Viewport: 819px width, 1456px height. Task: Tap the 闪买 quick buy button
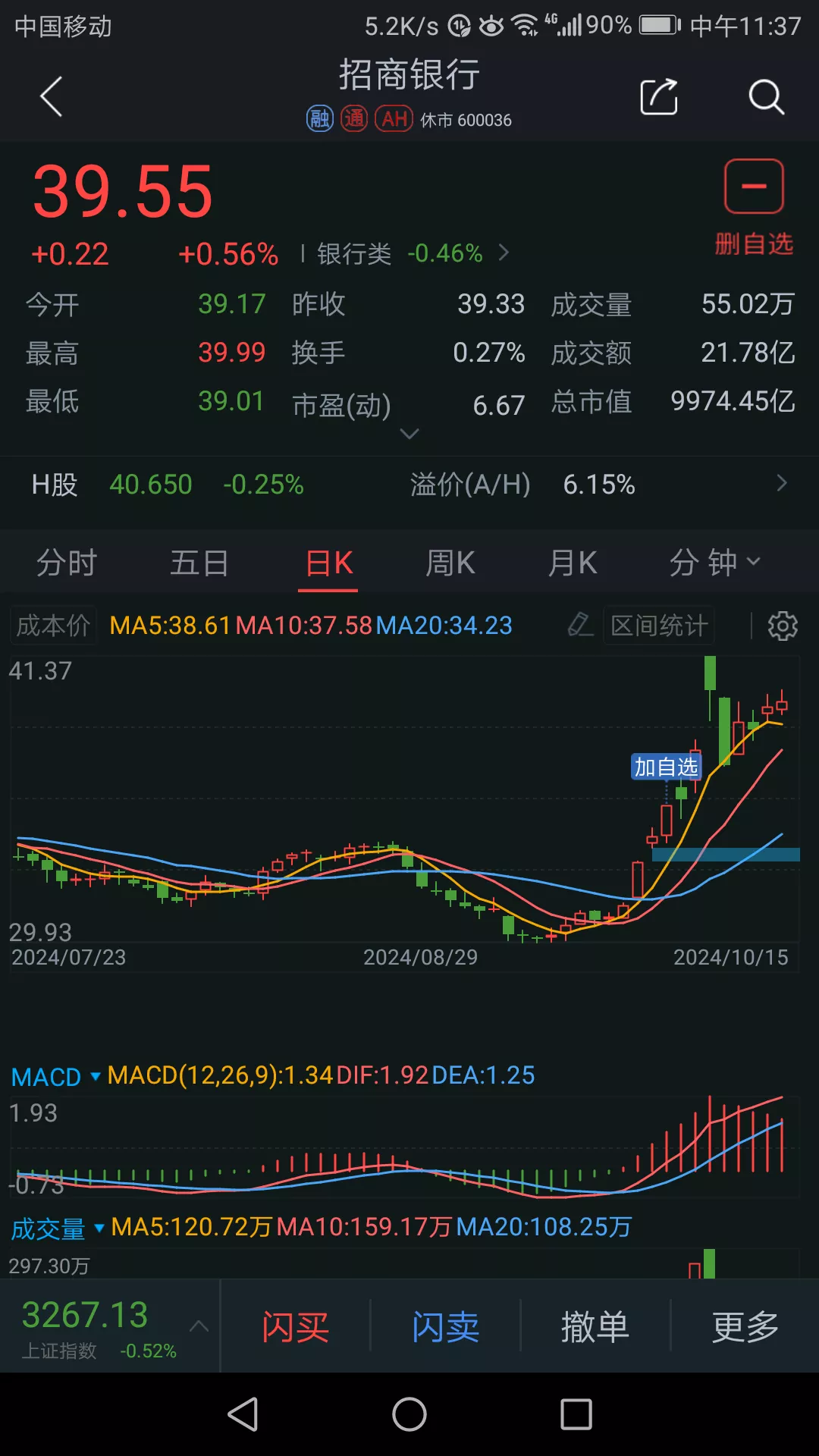(294, 1326)
